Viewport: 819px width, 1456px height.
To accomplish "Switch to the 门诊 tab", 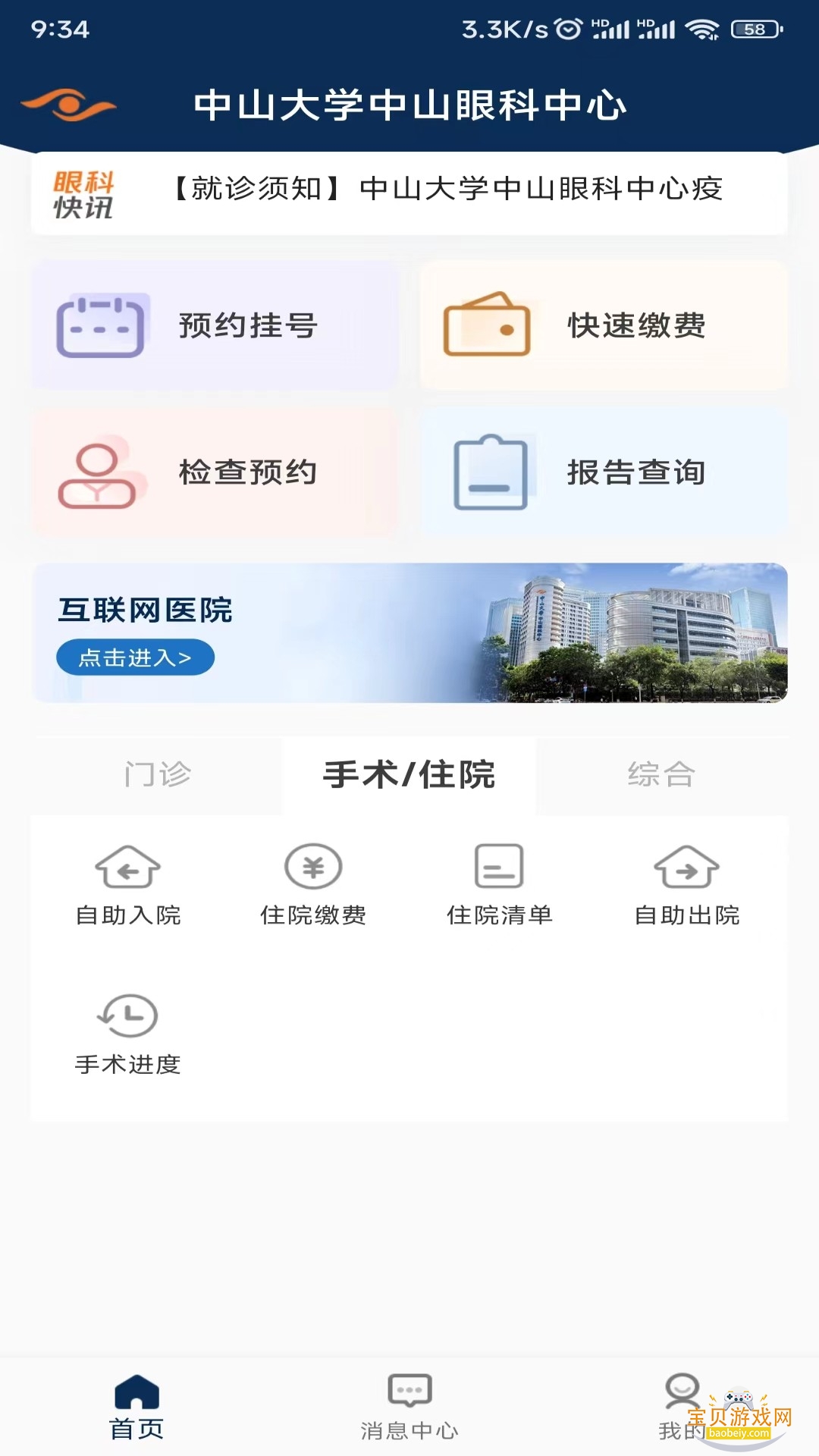I will click(157, 774).
